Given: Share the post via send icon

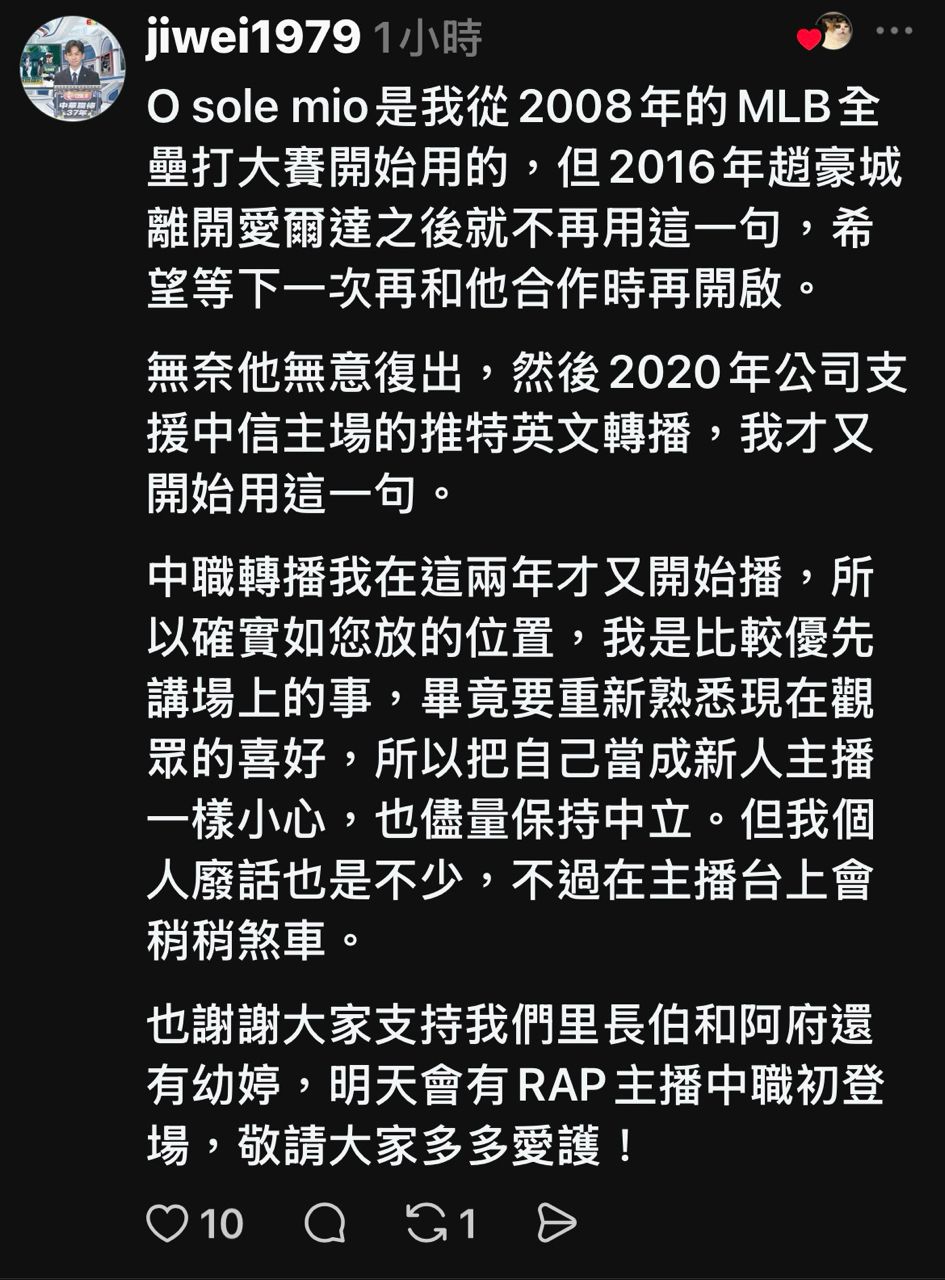Looking at the screenshot, I should pos(556,1223).
